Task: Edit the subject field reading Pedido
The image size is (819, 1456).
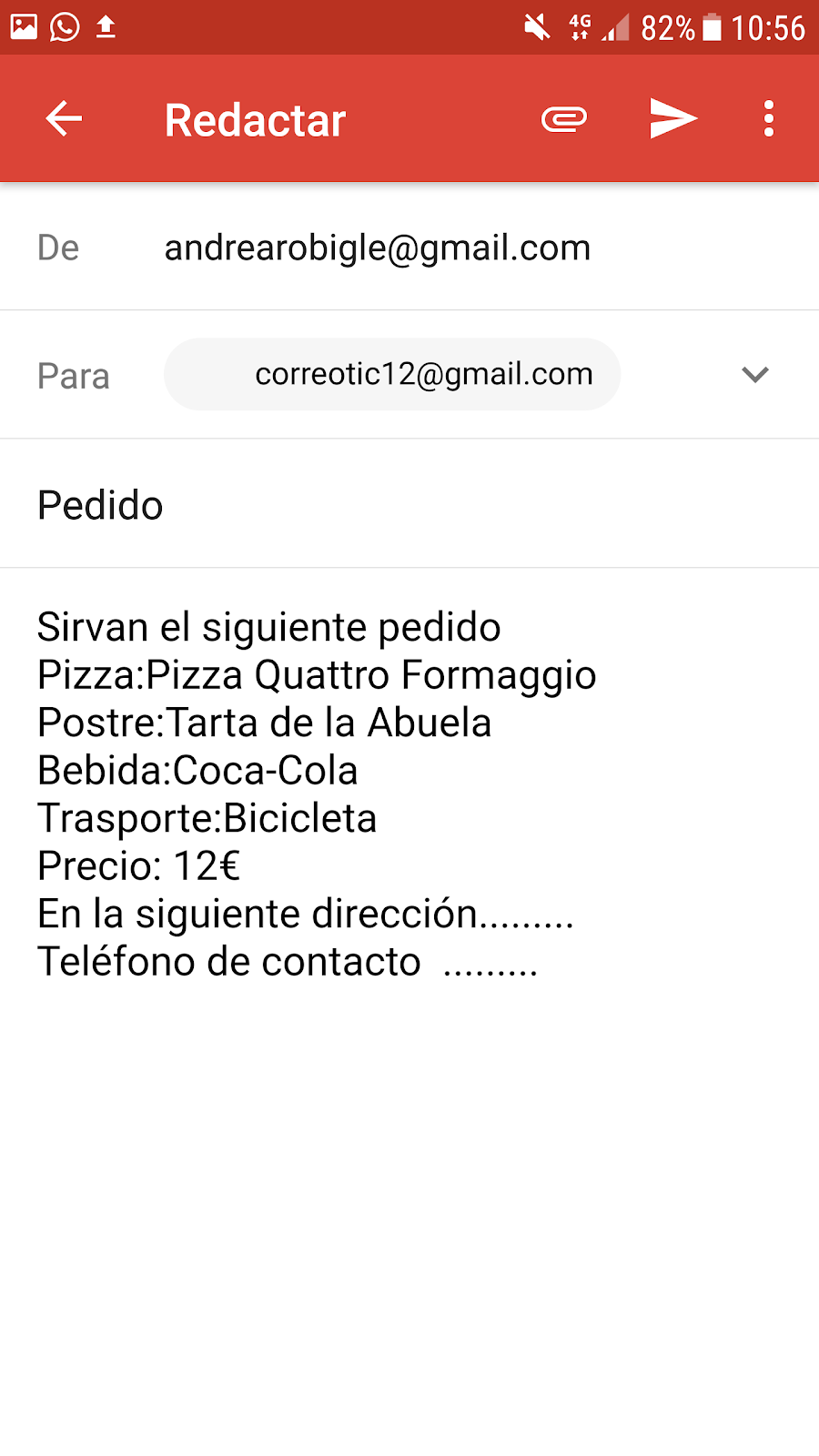Action: pyautogui.click(x=409, y=504)
